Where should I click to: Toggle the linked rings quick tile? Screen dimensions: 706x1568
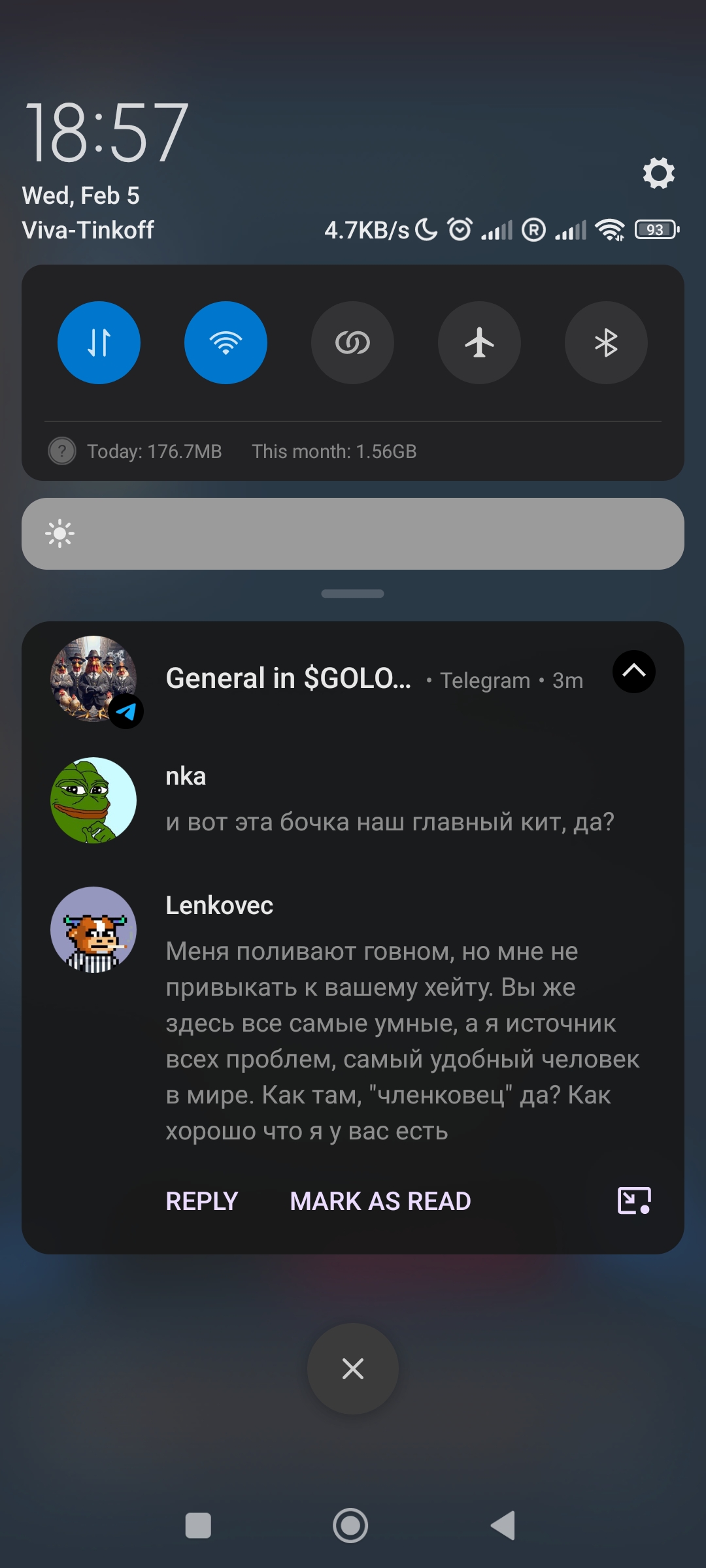pyautogui.click(x=352, y=342)
